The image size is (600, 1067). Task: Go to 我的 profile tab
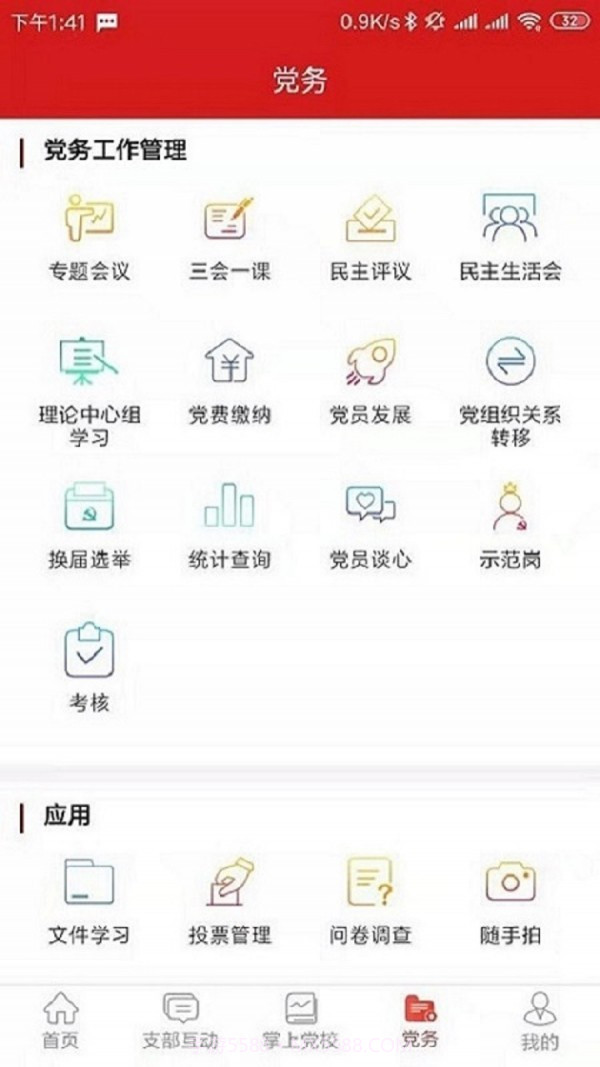tap(540, 1021)
